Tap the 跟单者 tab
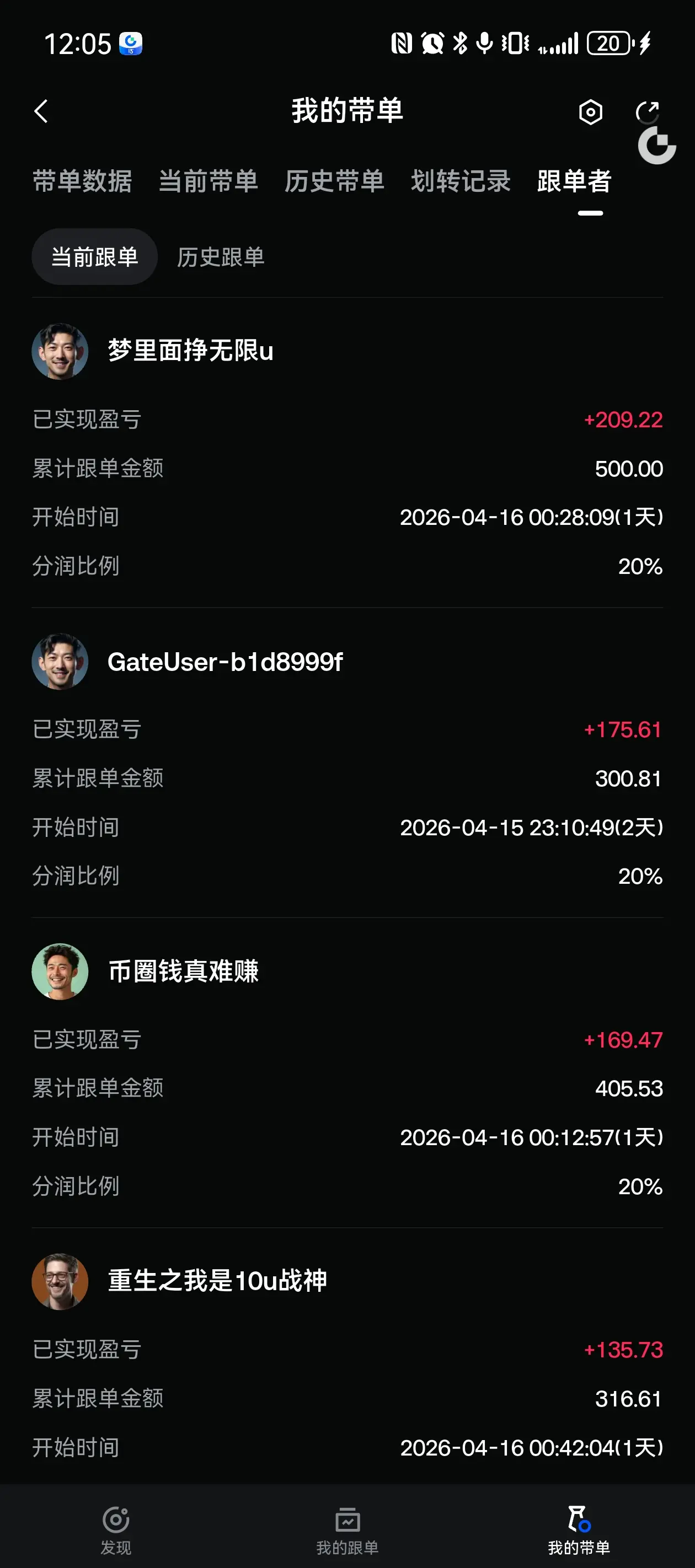 (x=574, y=181)
